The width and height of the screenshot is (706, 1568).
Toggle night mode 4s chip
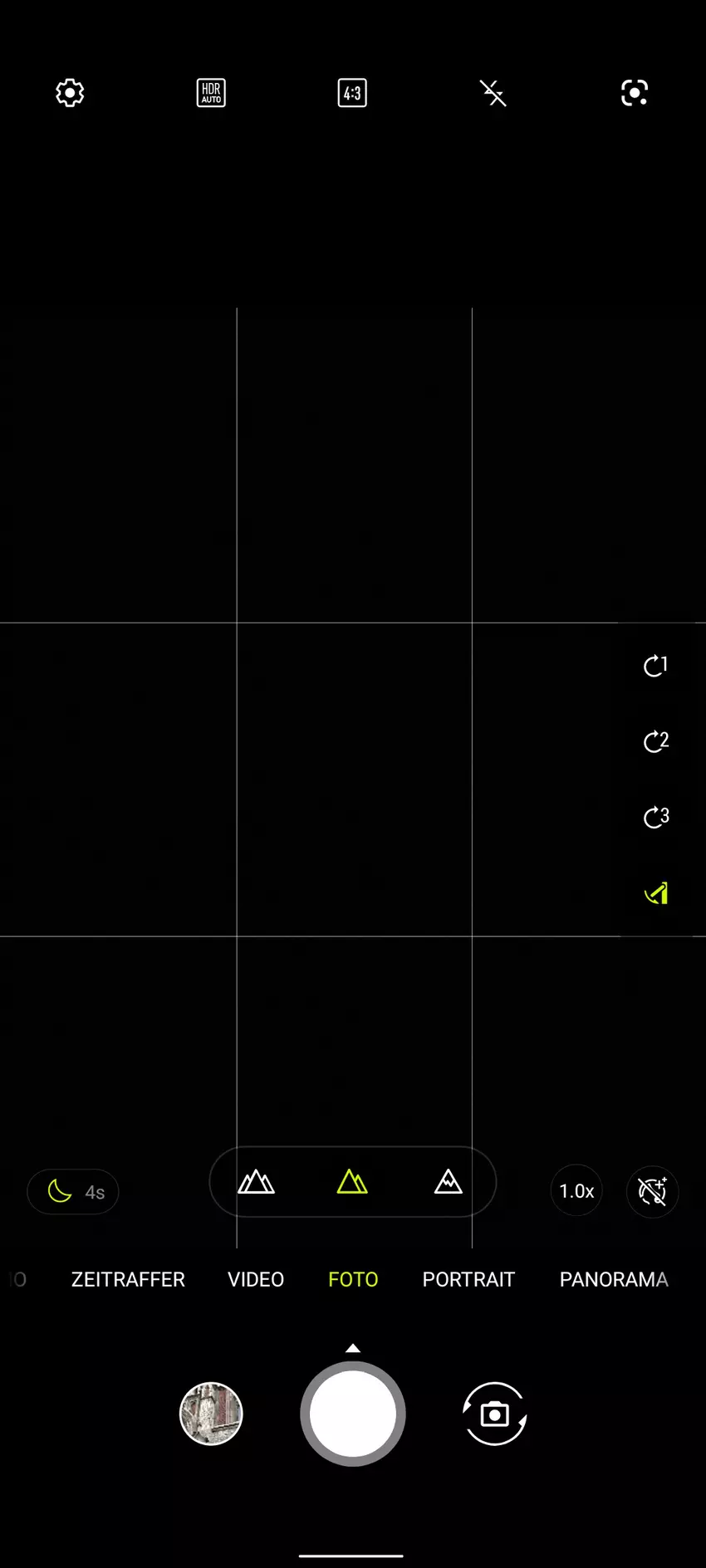click(x=73, y=1192)
